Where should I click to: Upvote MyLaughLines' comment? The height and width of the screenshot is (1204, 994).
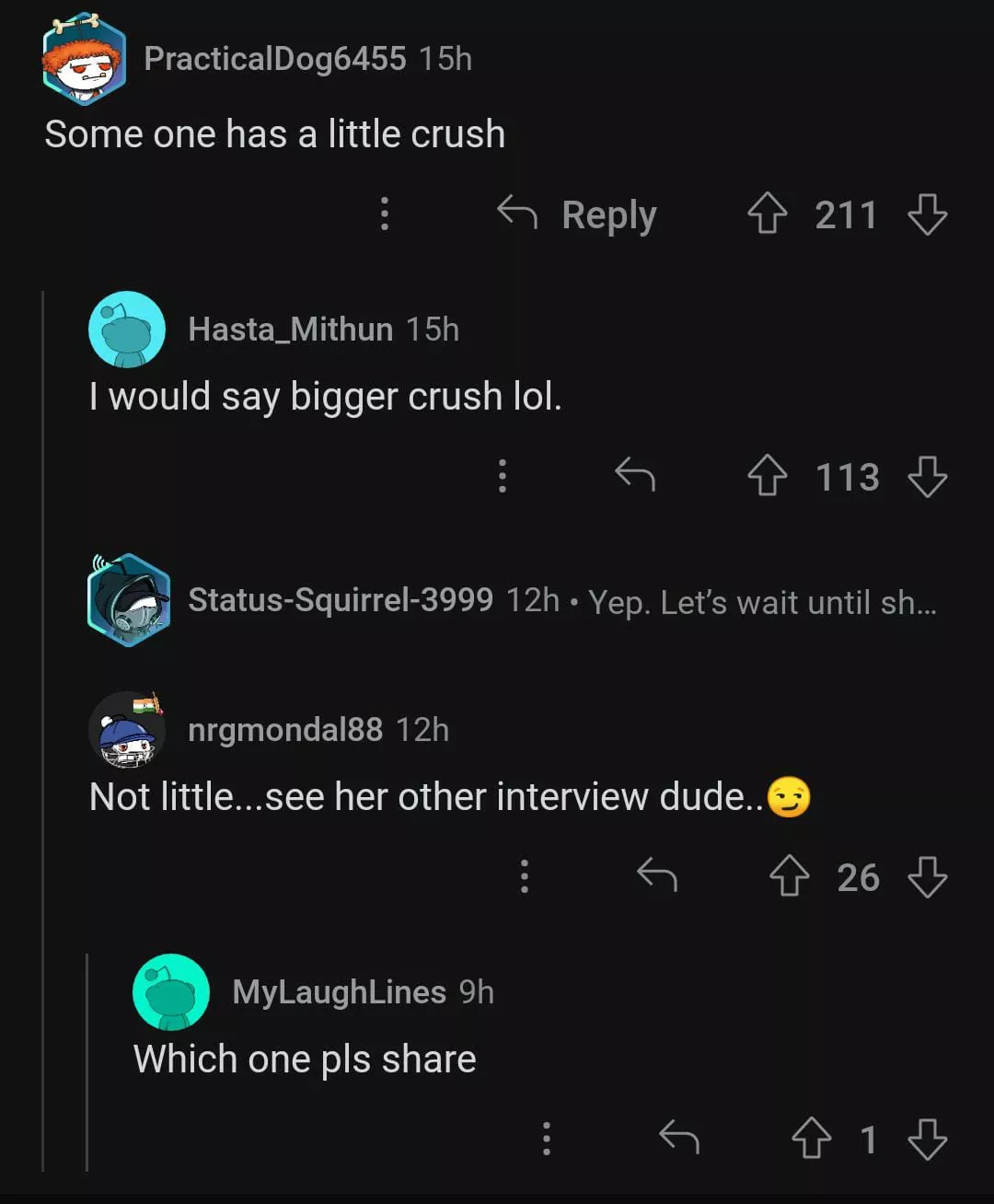click(x=811, y=1139)
